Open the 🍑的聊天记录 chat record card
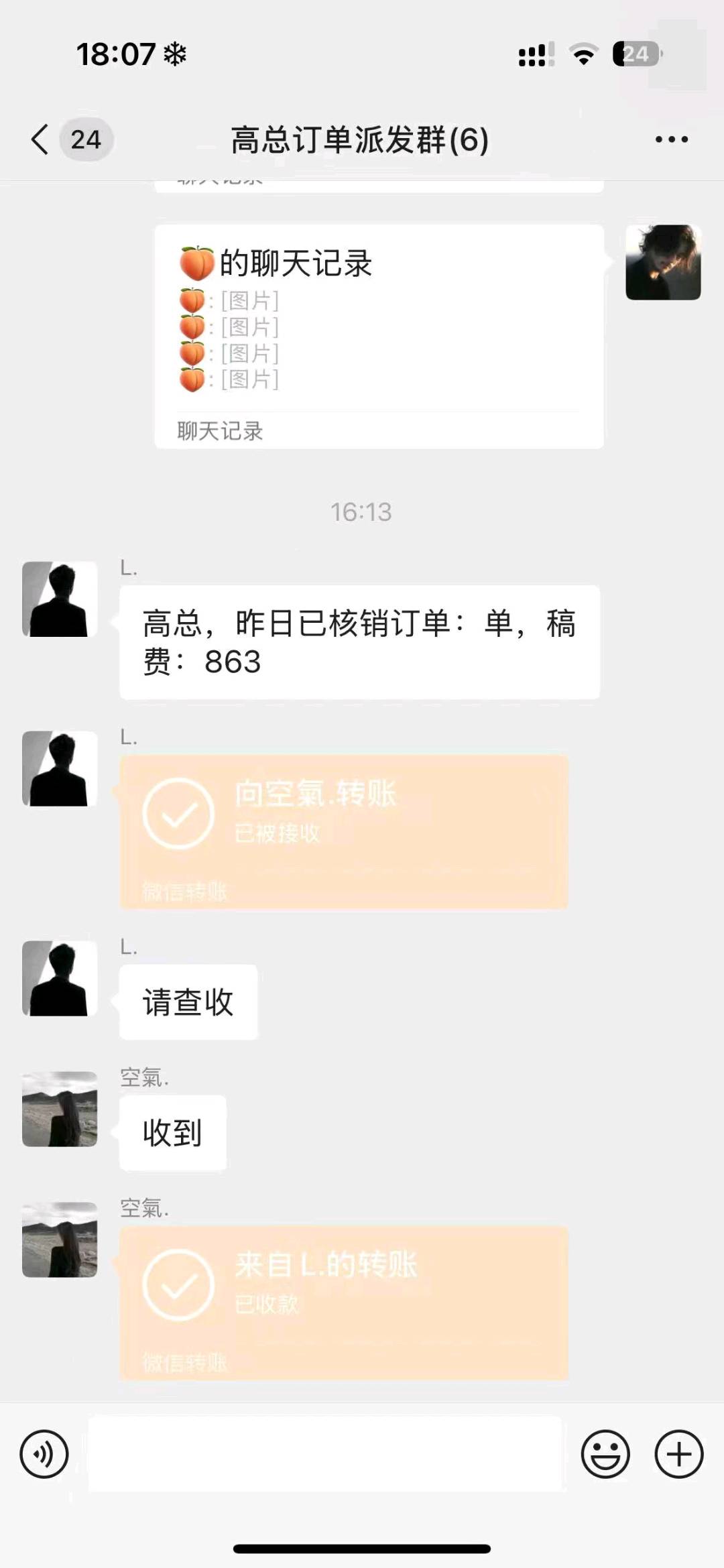This screenshot has width=724, height=1568. tap(379, 332)
